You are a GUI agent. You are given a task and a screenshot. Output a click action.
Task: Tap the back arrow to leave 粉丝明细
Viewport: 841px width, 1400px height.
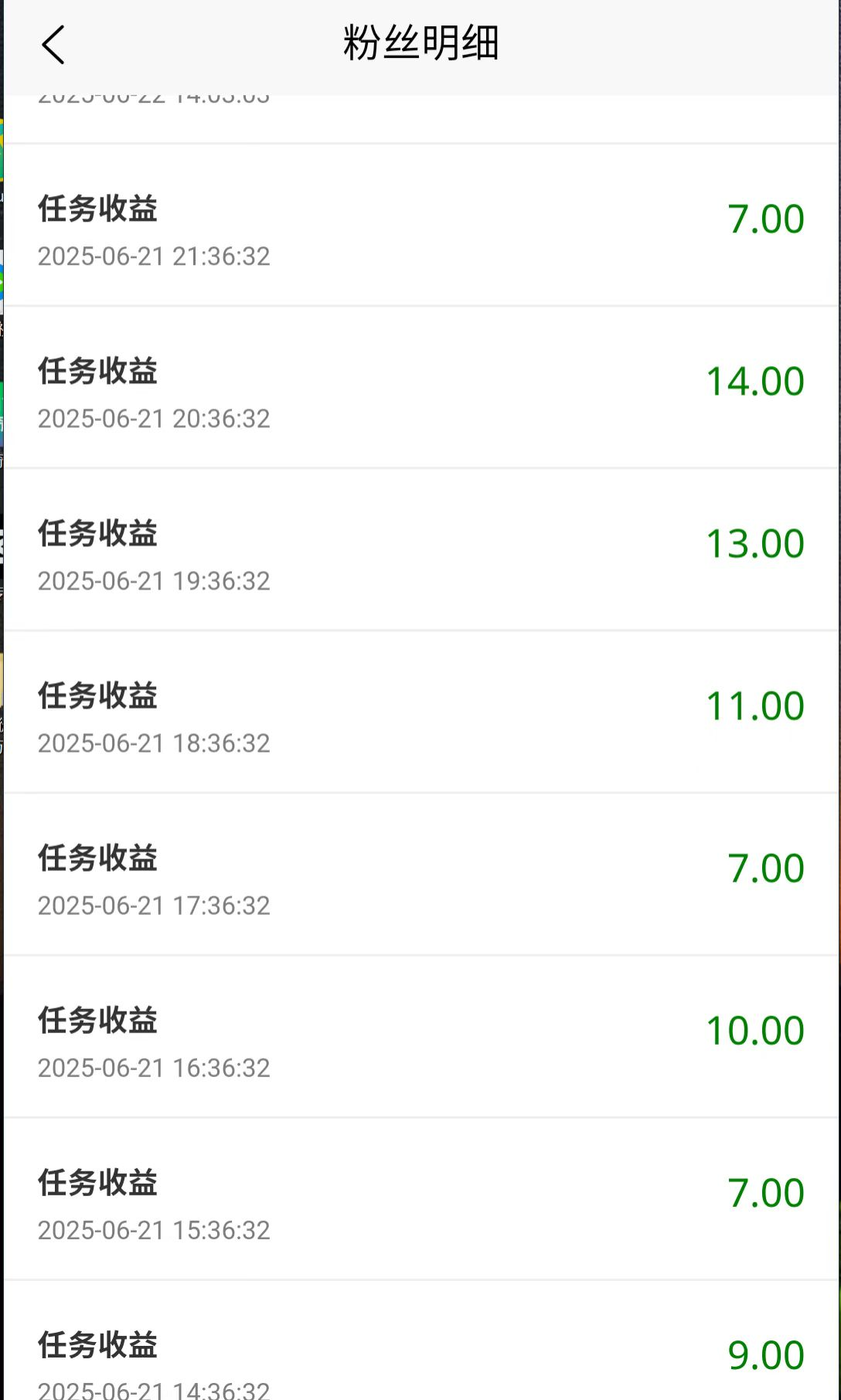pos(53,44)
